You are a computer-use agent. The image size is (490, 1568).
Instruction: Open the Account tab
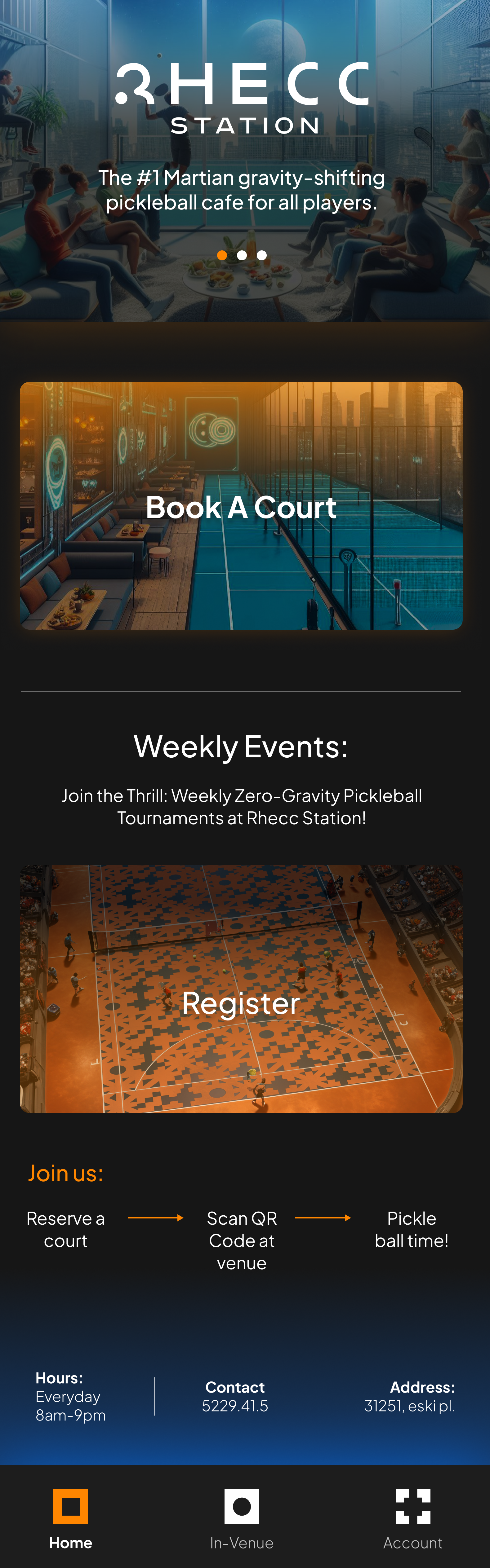tap(412, 1518)
